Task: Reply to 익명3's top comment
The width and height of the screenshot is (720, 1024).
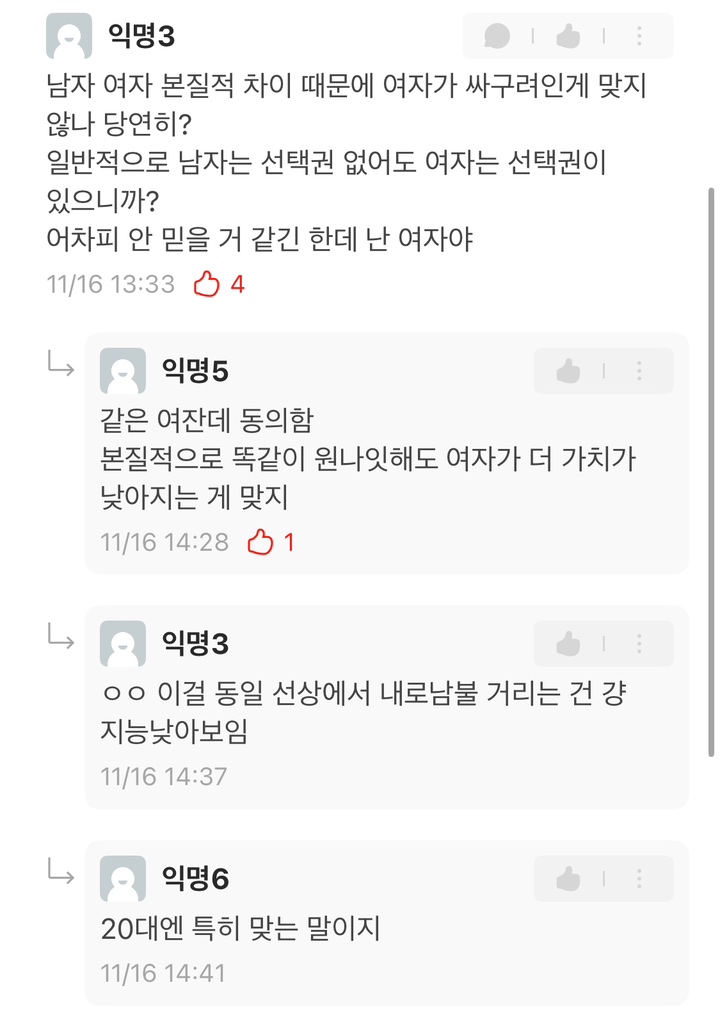Action: (x=497, y=37)
